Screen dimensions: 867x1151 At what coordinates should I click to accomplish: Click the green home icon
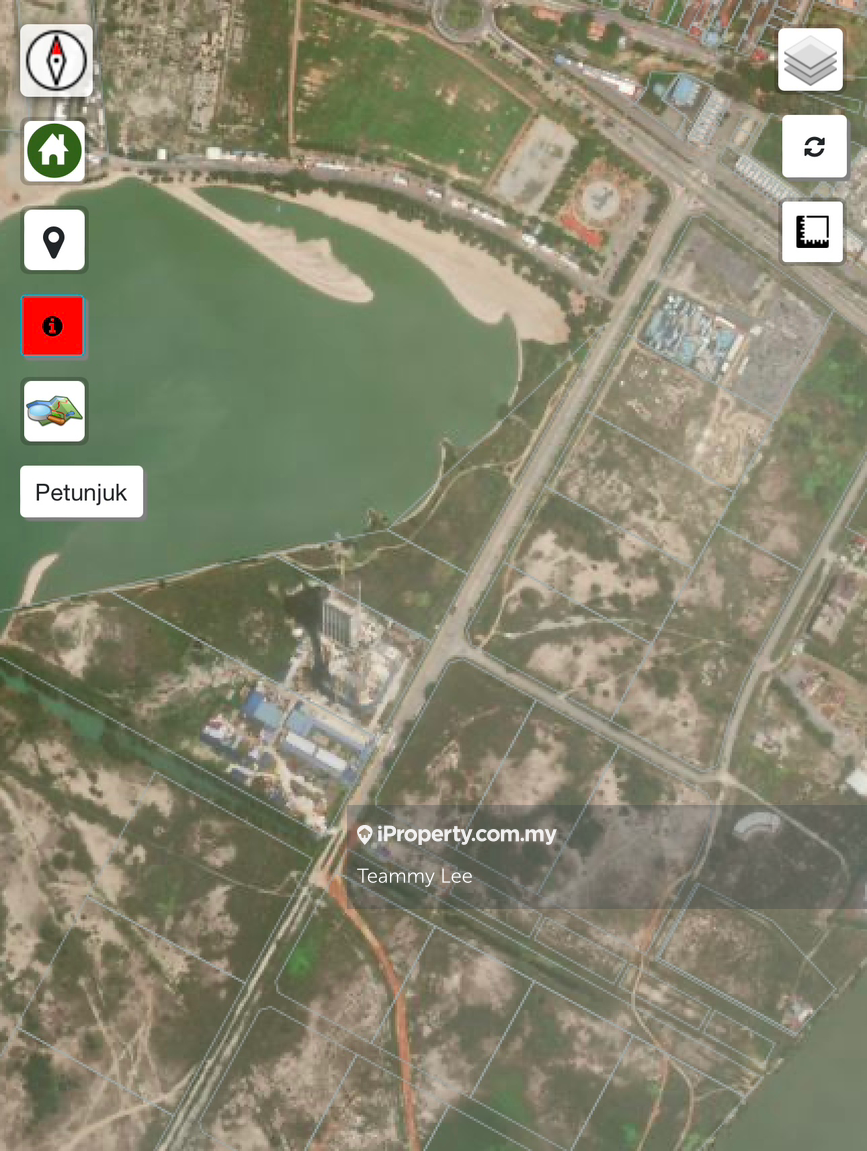[x=54, y=150]
